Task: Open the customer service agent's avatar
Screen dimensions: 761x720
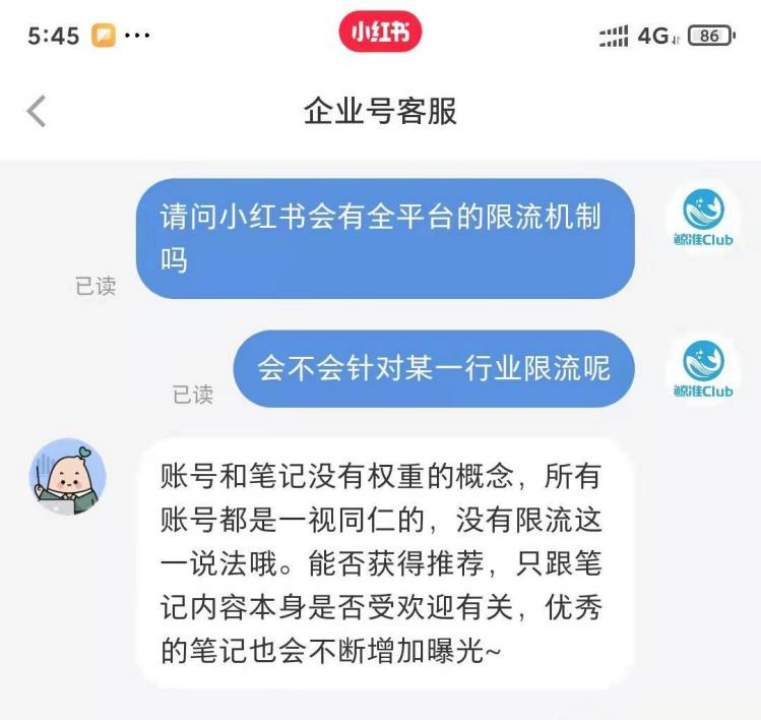Action: point(67,477)
